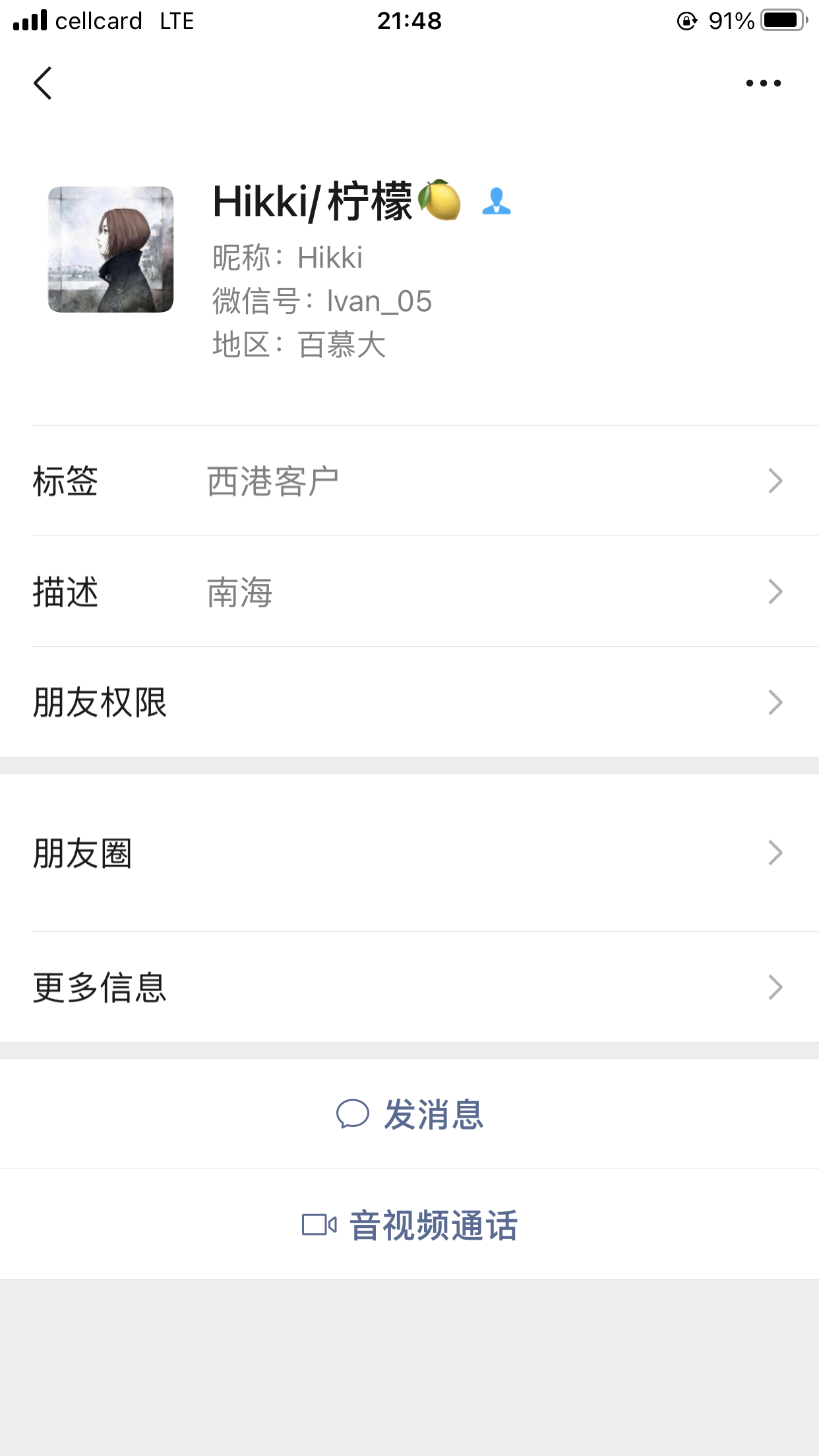Open 朋友权限 settings
This screenshot has width=819, height=1456.
pyautogui.click(x=409, y=702)
